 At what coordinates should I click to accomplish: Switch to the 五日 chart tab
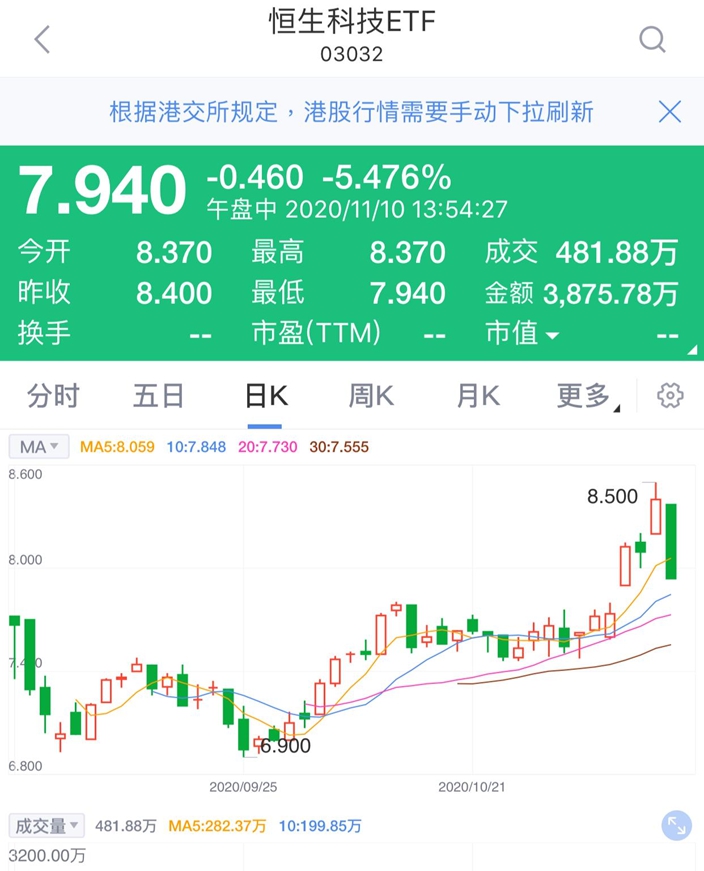click(x=158, y=396)
